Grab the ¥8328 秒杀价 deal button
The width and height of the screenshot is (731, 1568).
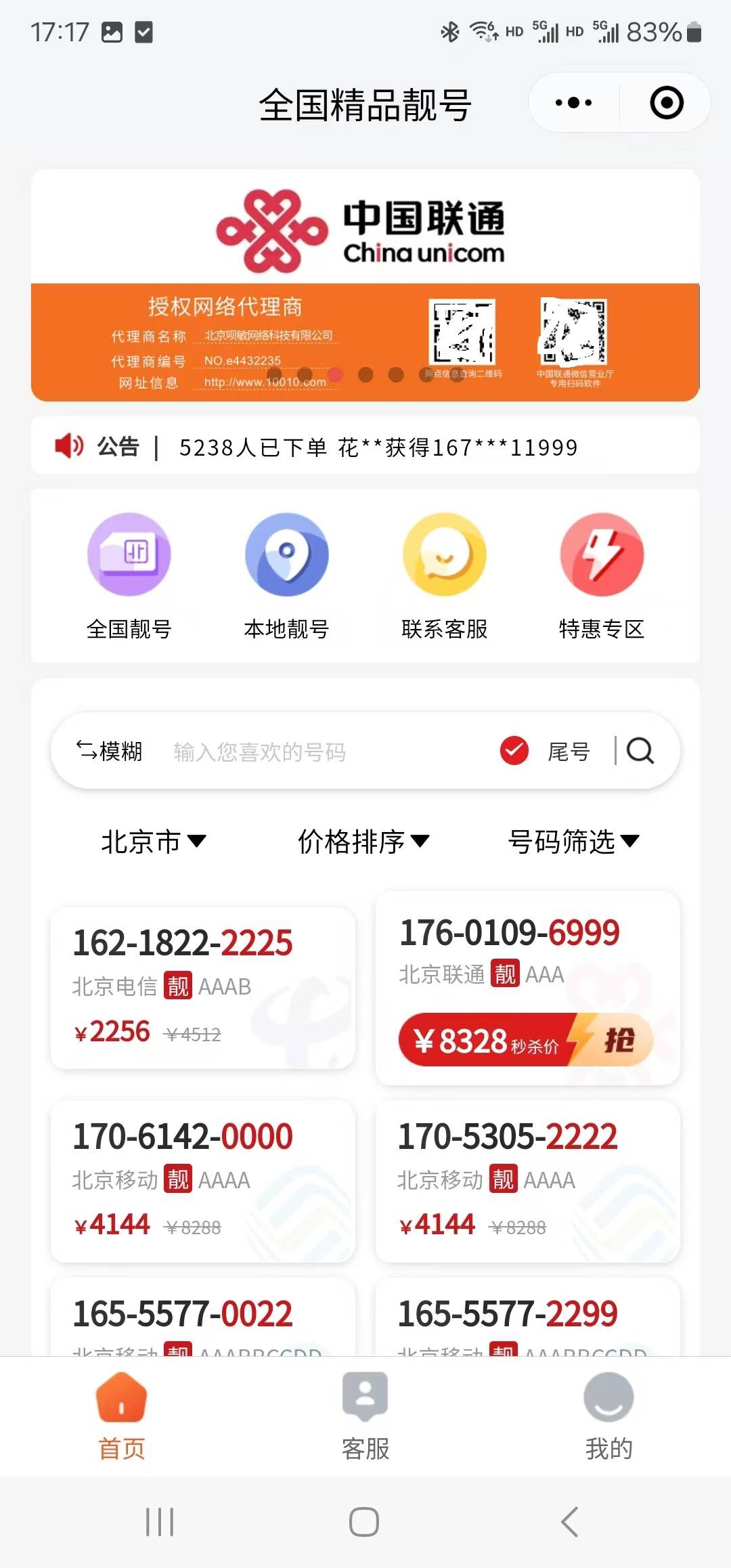coord(526,1040)
